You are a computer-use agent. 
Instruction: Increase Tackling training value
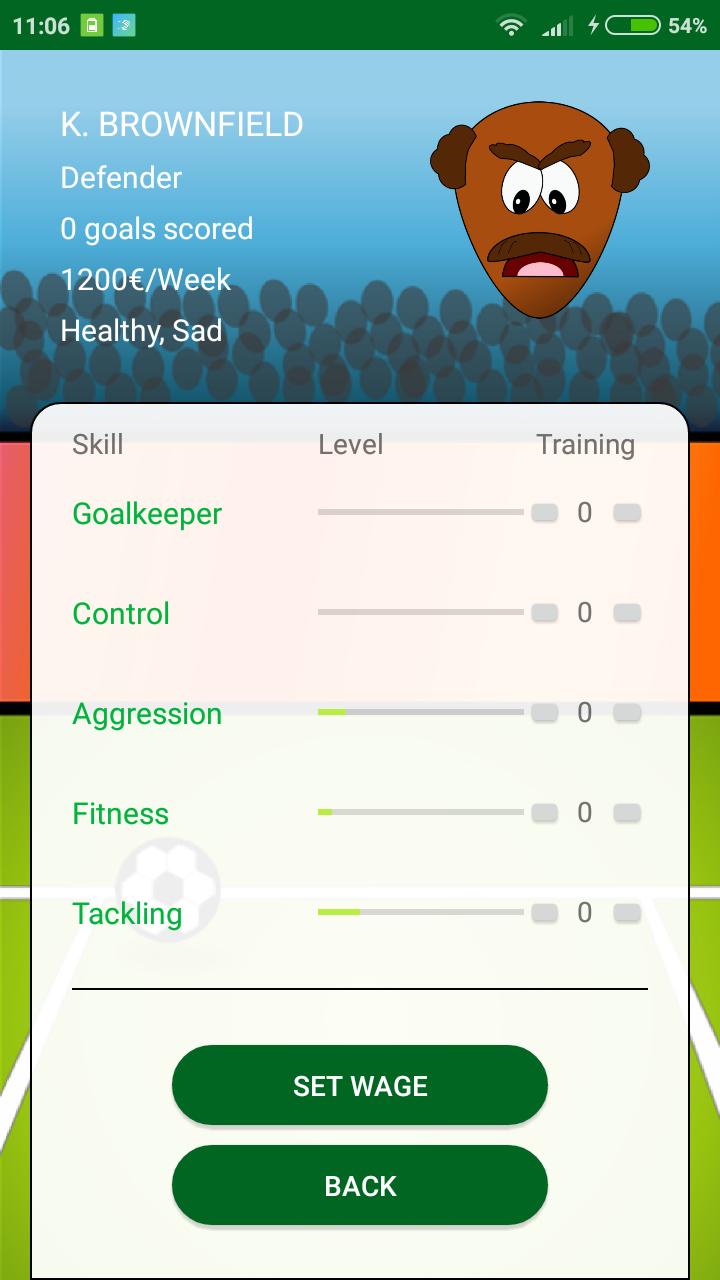pos(627,913)
